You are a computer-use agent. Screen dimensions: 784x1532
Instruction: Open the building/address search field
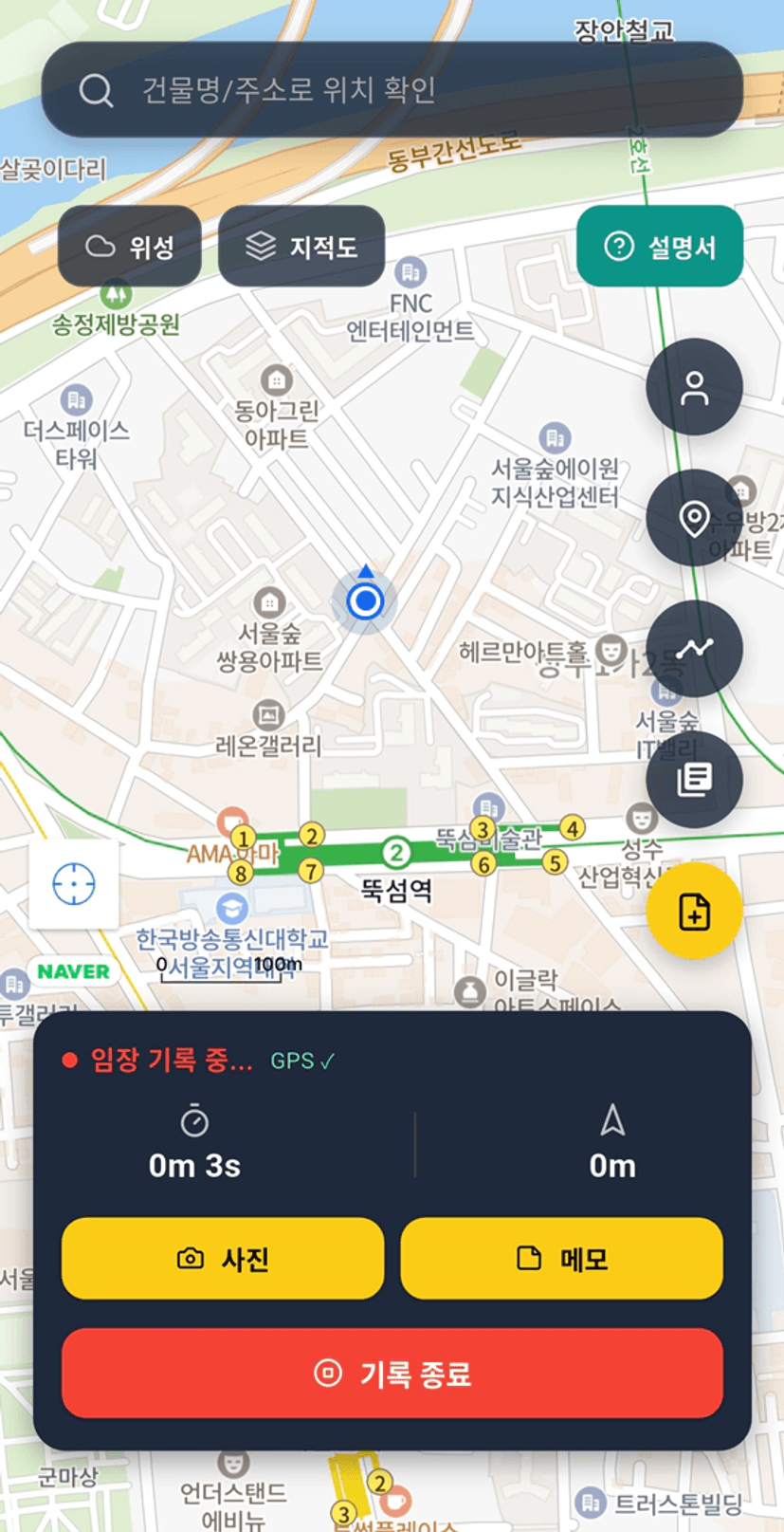(391, 90)
